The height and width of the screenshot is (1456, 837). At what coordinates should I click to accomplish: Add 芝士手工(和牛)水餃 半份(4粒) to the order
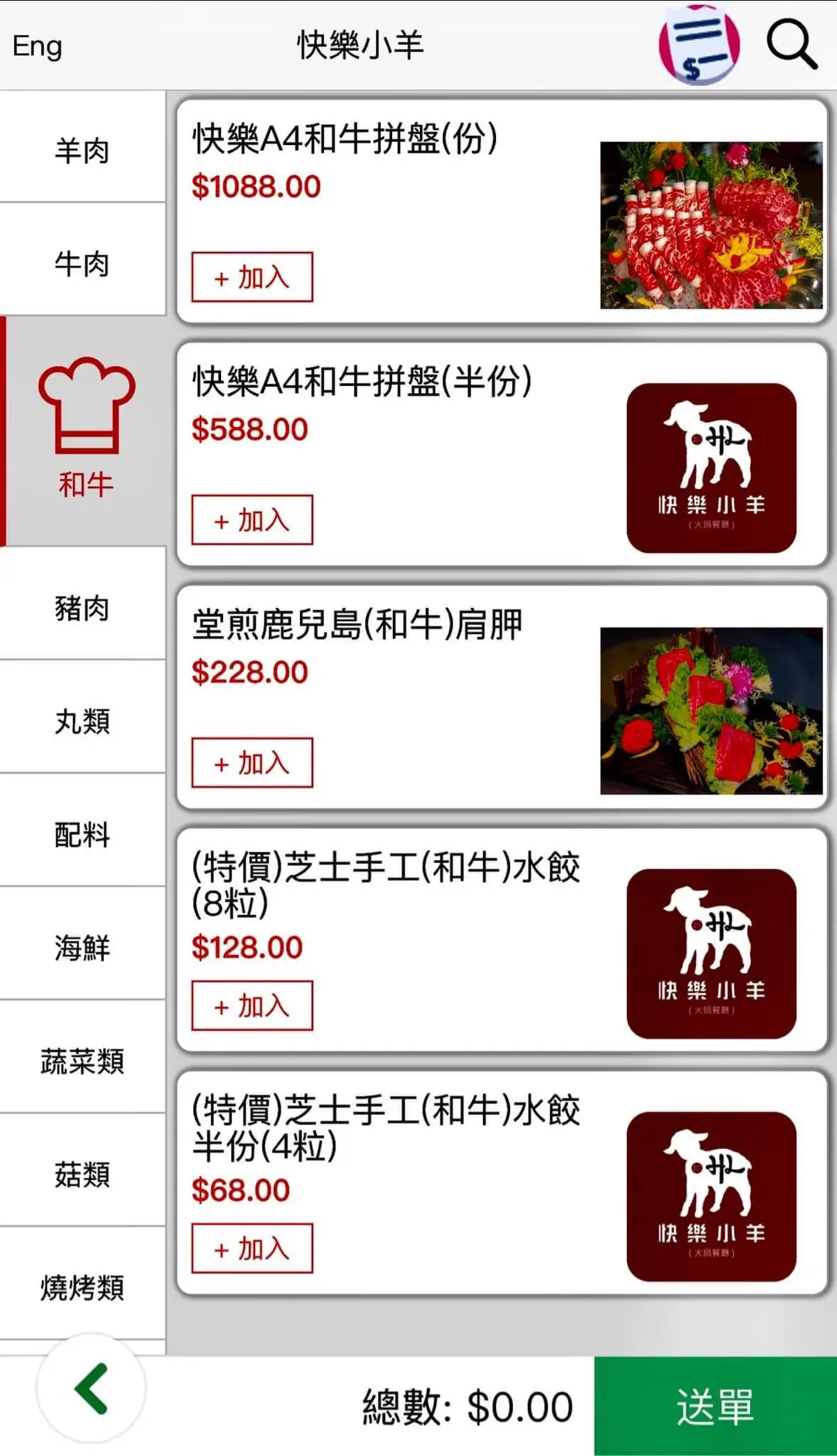(252, 1248)
